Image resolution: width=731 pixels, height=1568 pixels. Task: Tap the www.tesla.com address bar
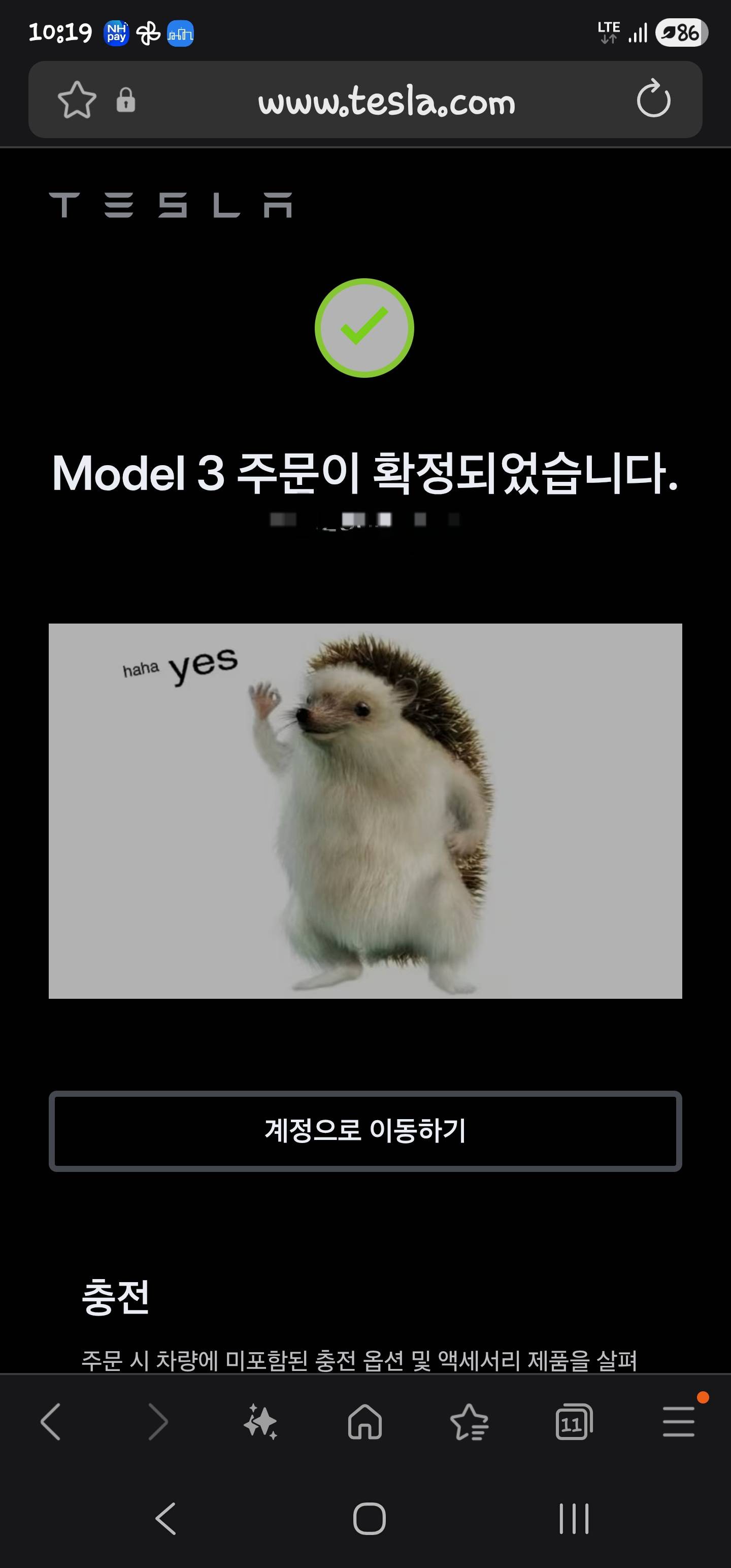pos(386,101)
